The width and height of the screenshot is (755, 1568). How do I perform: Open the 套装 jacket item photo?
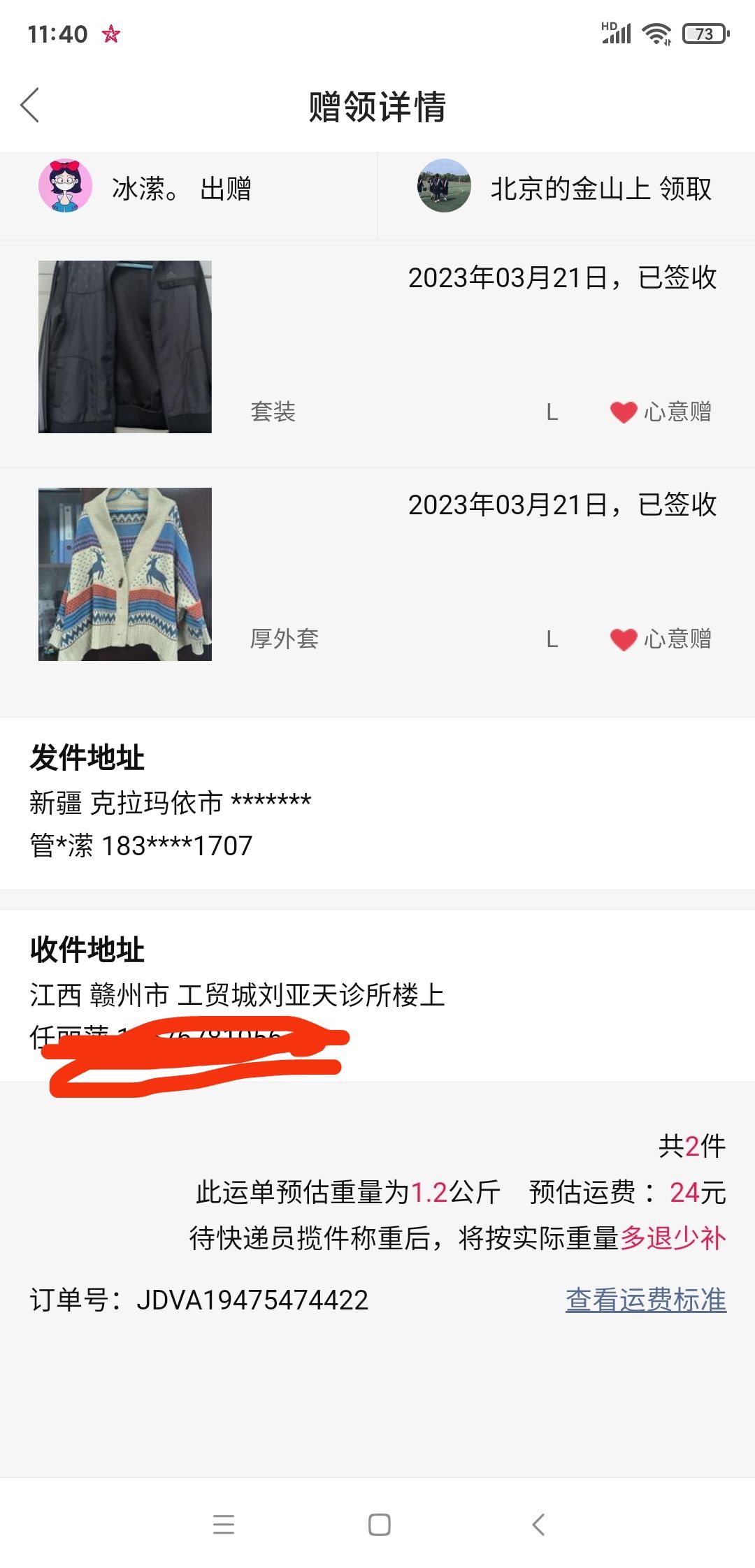pyautogui.click(x=125, y=347)
